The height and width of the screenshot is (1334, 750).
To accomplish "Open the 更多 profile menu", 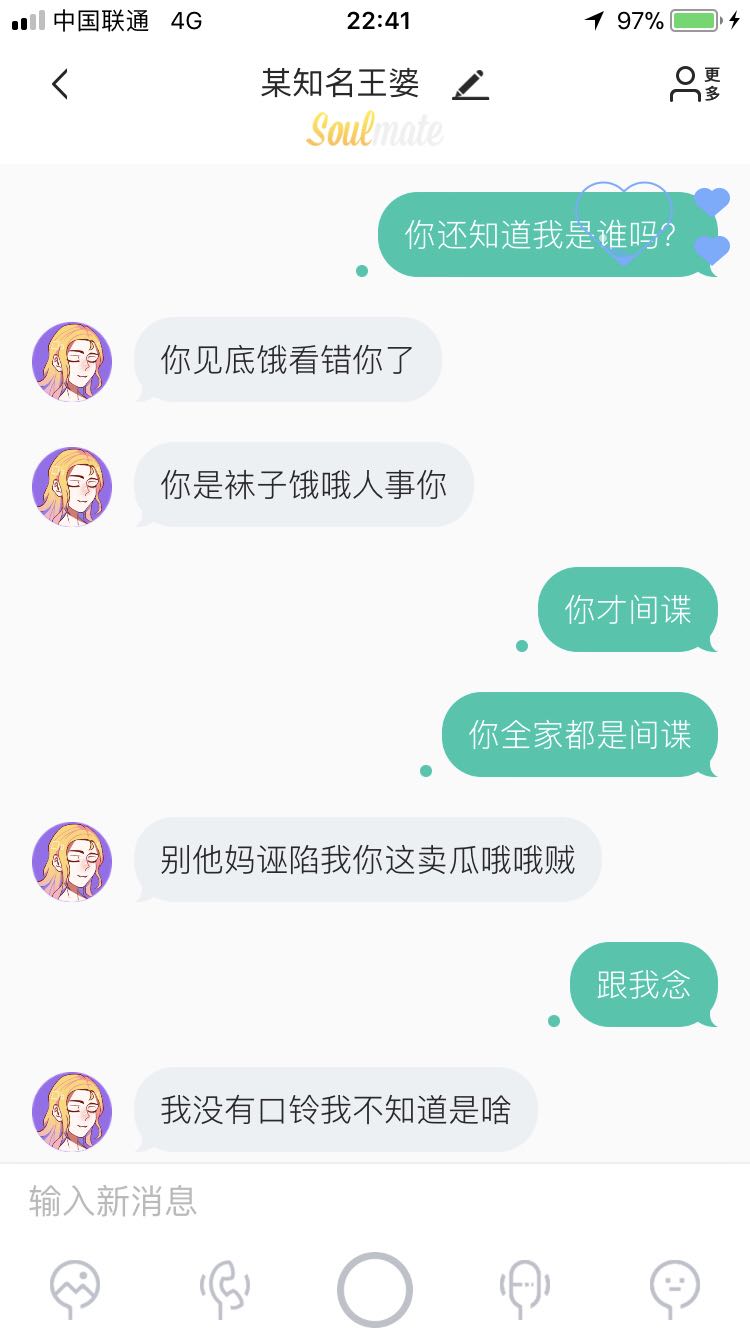I will point(695,85).
